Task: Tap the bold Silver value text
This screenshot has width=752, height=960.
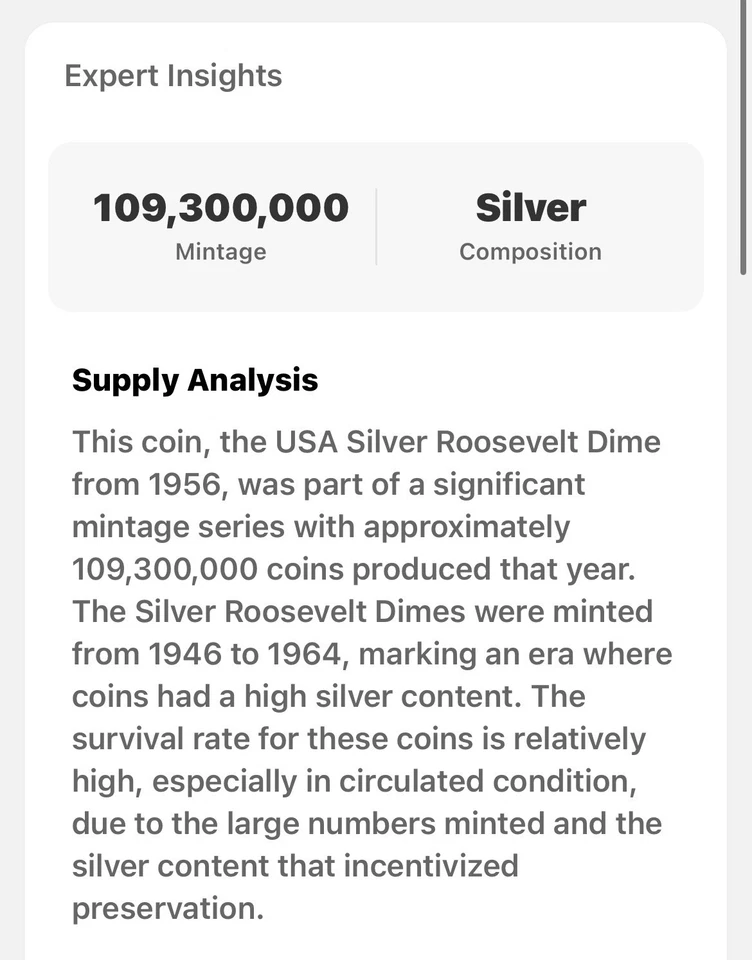Action: [x=531, y=208]
